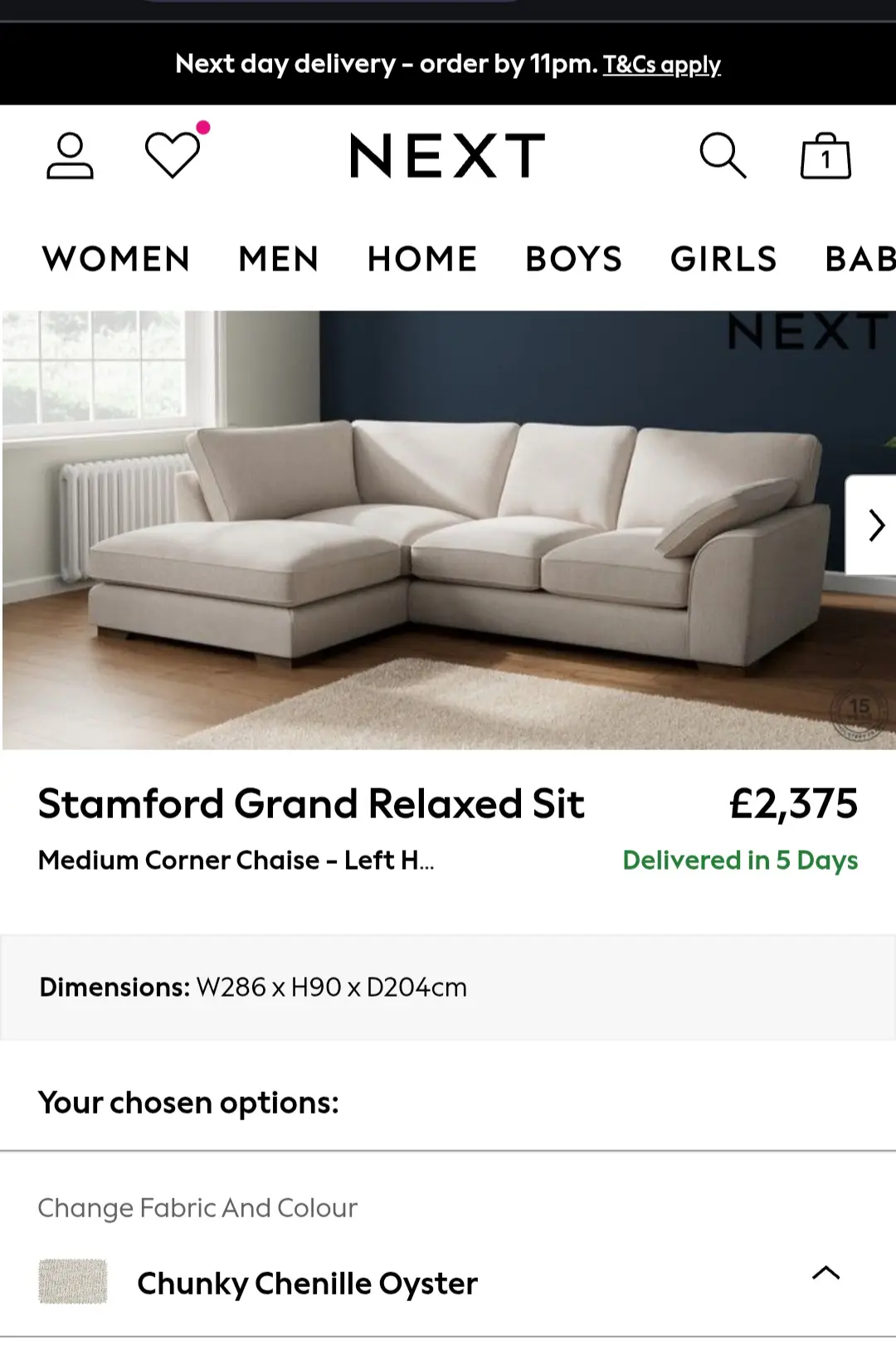
Task: Show the next sofa photo
Action: pos(874,525)
